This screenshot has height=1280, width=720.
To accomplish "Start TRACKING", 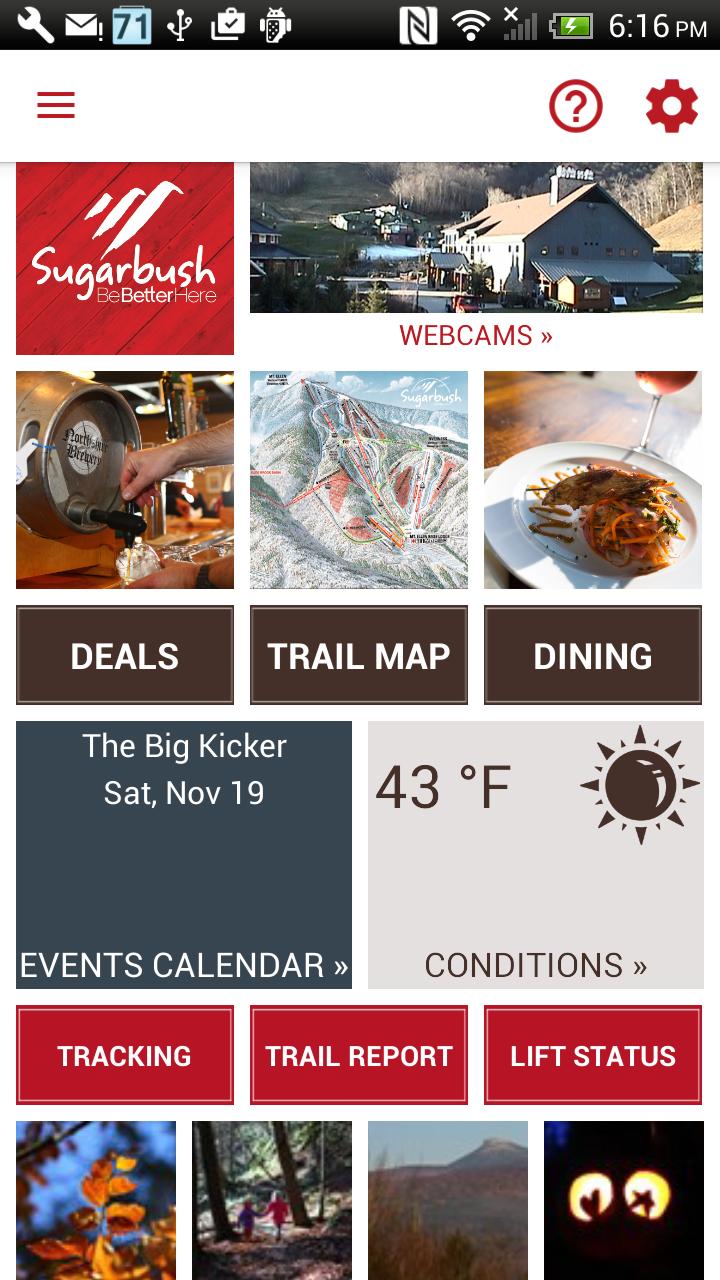I will click(125, 1056).
